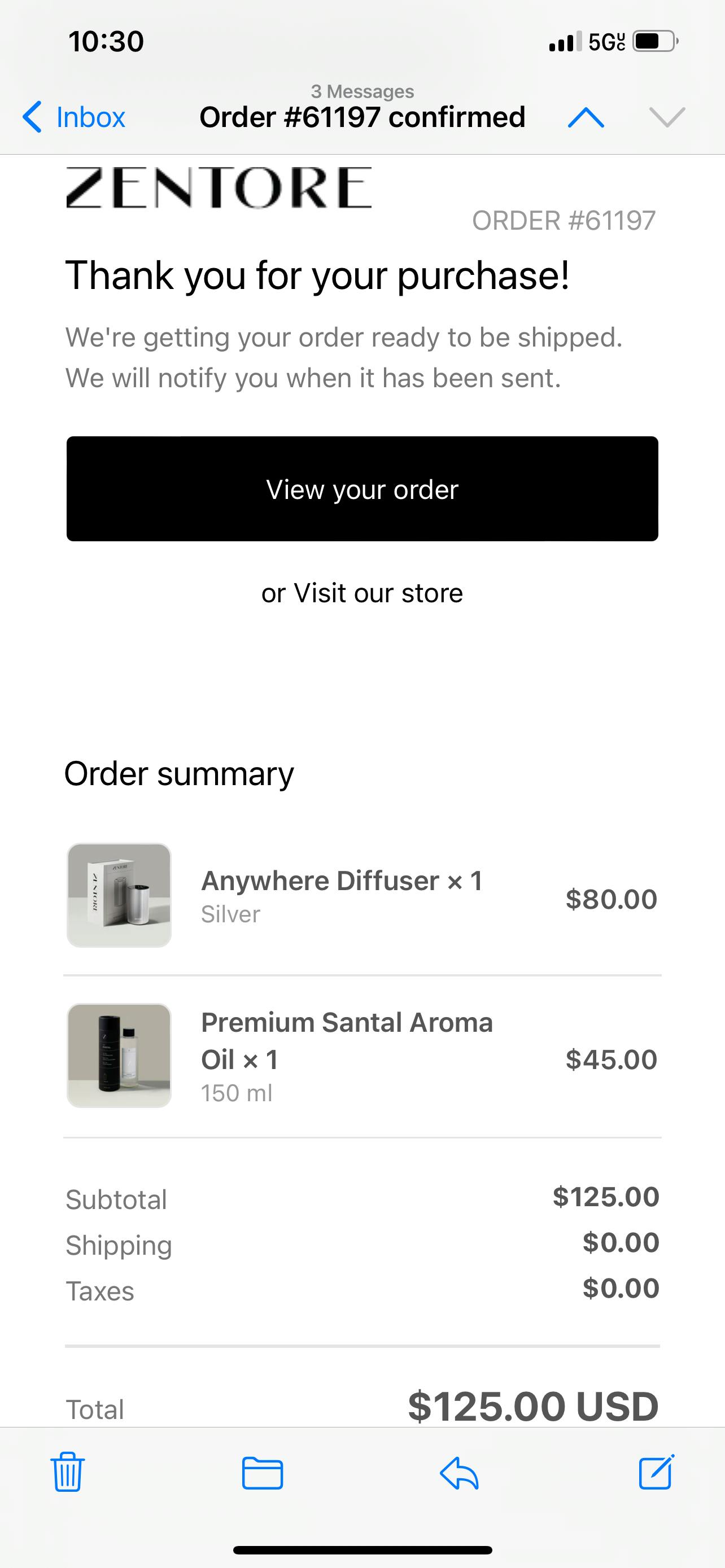Go back to the Inbox

[x=75, y=117]
